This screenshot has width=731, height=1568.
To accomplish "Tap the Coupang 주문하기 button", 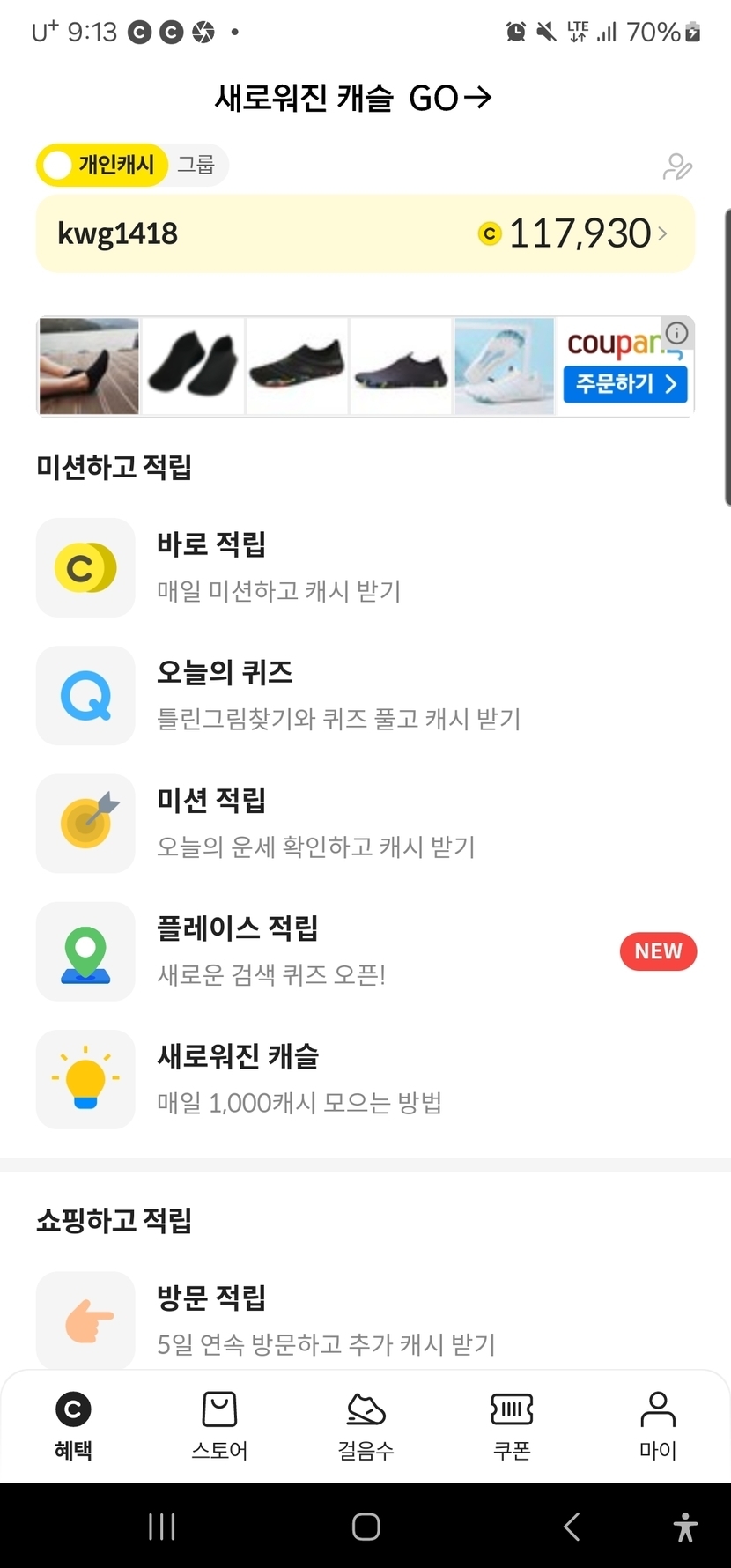I will [624, 384].
